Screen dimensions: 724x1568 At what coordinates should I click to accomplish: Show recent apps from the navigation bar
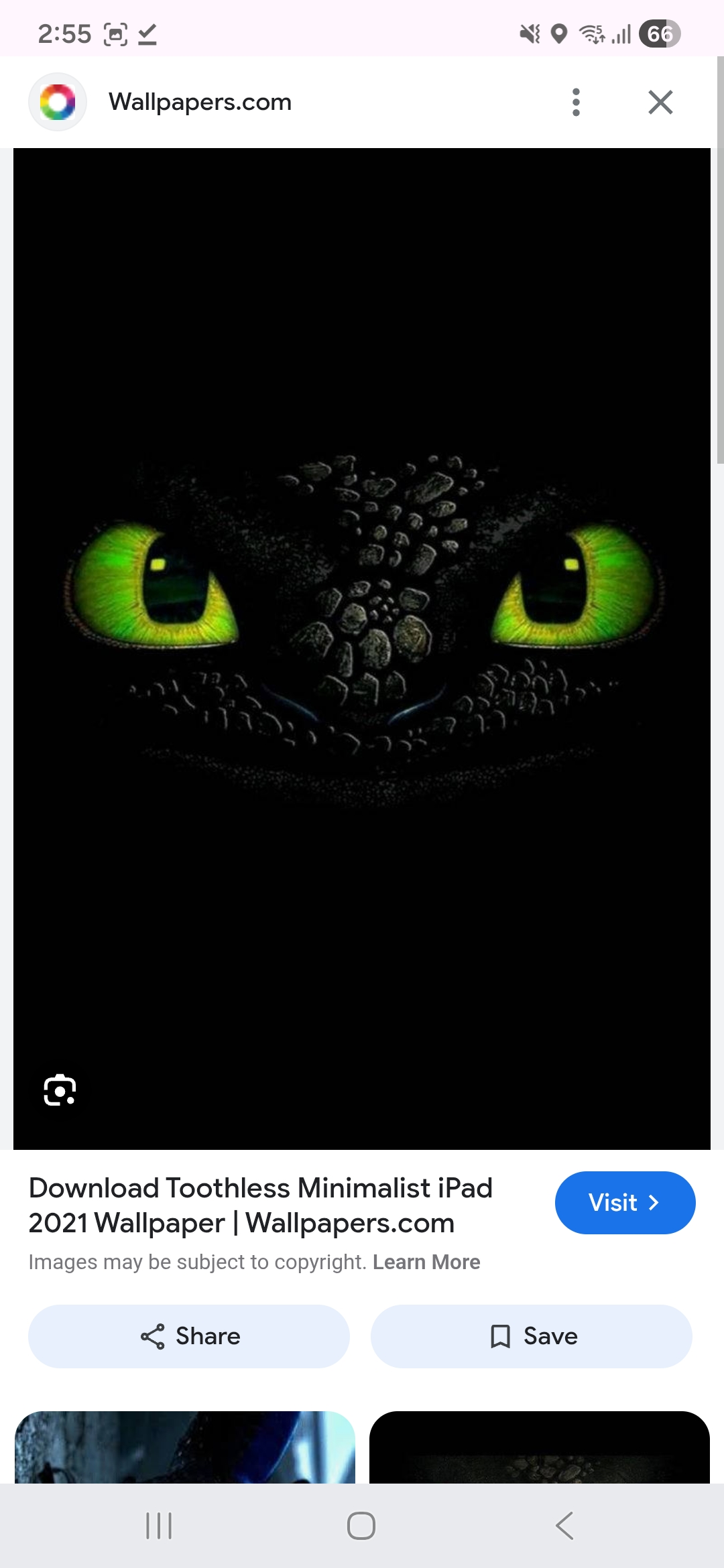(x=159, y=1526)
